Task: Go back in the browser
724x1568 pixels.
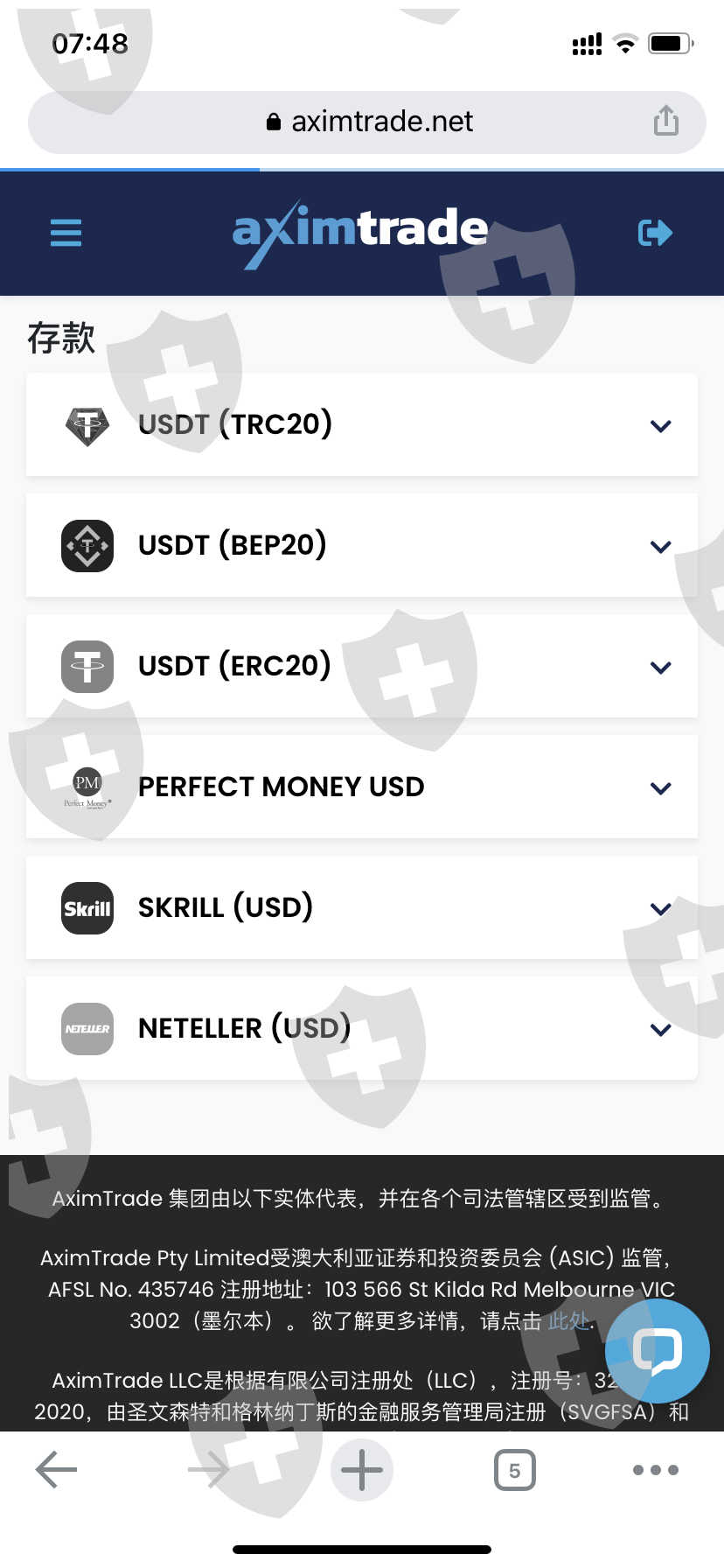Action: pyautogui.click(x=57, y=1470)
